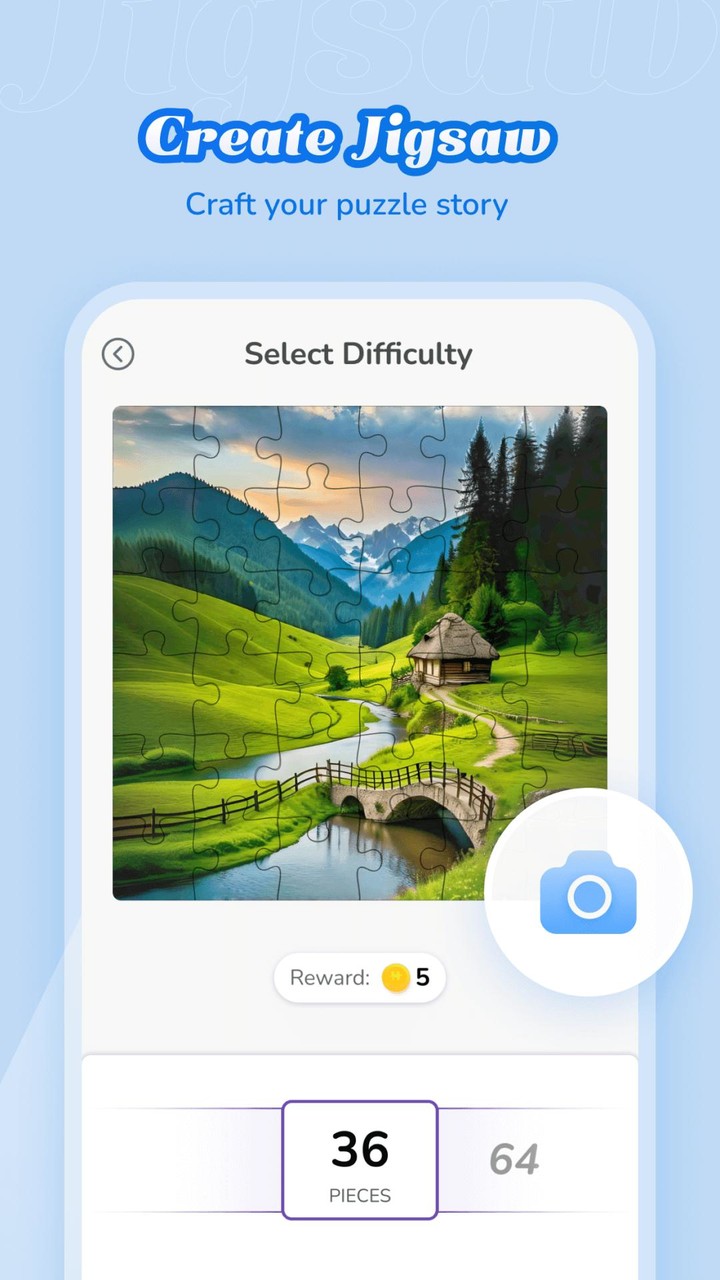Expand the difficulty selector showing 64
The width and height of the screenshot is (720, 1280).
pos(514,1160)
